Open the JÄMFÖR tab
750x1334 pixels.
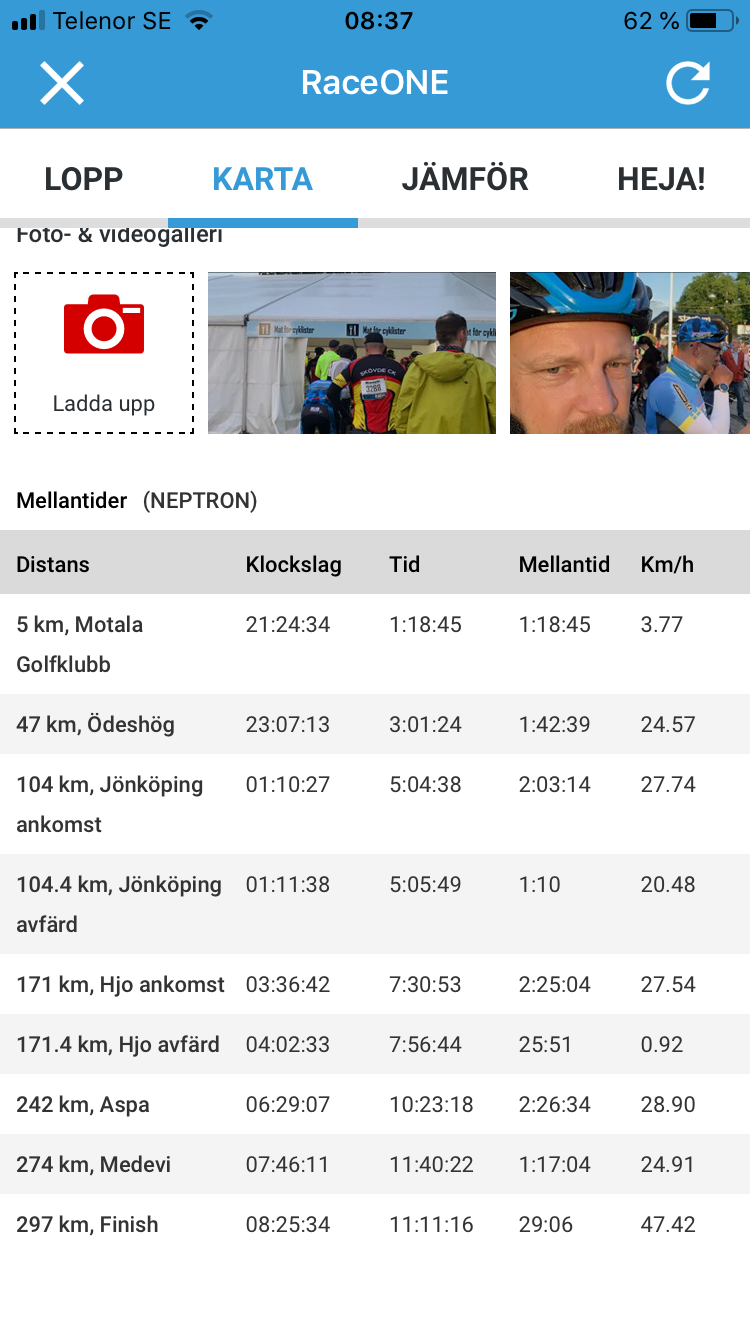coord(465,179)
